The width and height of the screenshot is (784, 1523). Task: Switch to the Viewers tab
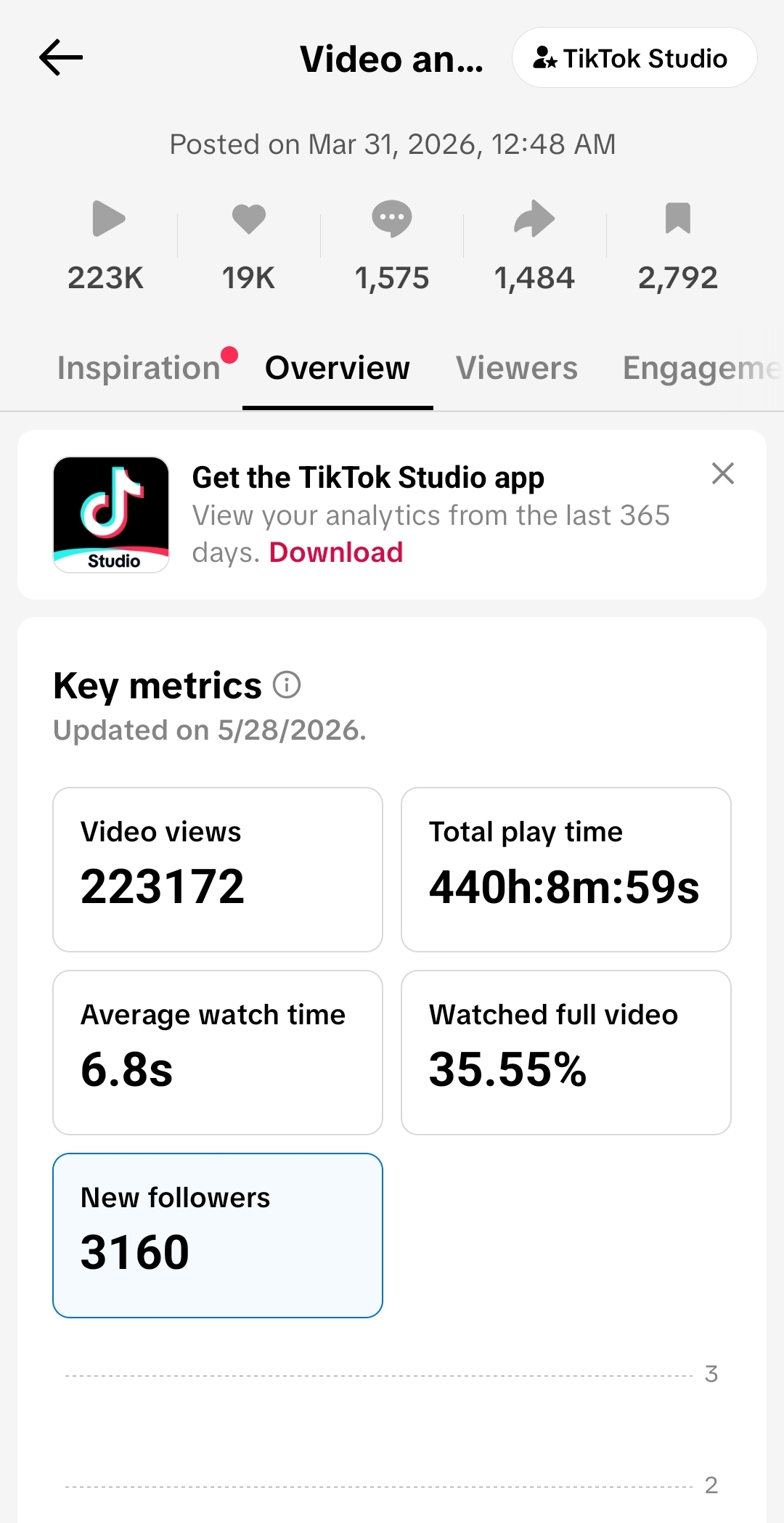click(517, 368)
